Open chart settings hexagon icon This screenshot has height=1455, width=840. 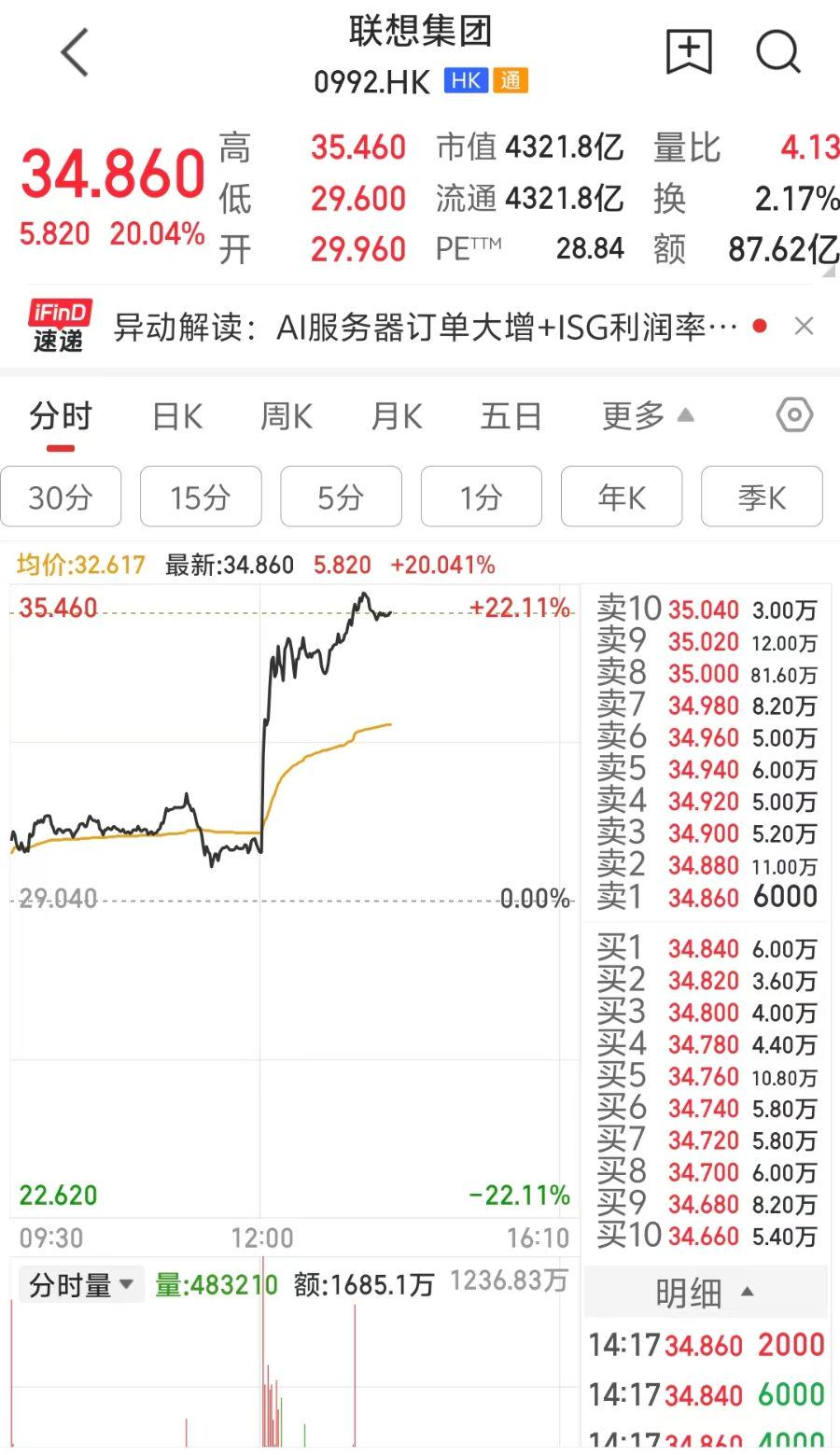[794, 415]
